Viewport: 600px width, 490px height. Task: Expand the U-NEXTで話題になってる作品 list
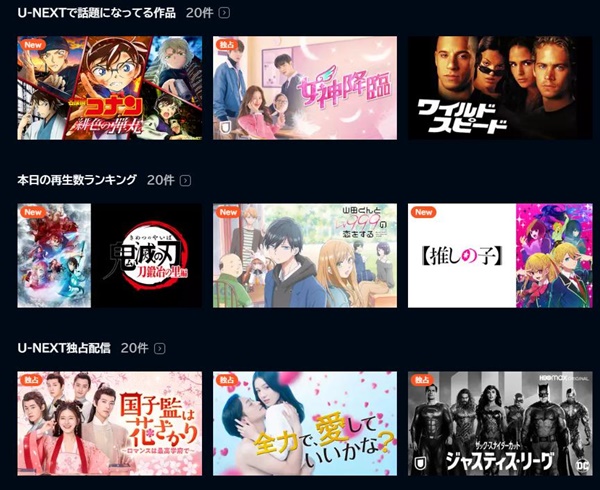click(x=223, y=13)
